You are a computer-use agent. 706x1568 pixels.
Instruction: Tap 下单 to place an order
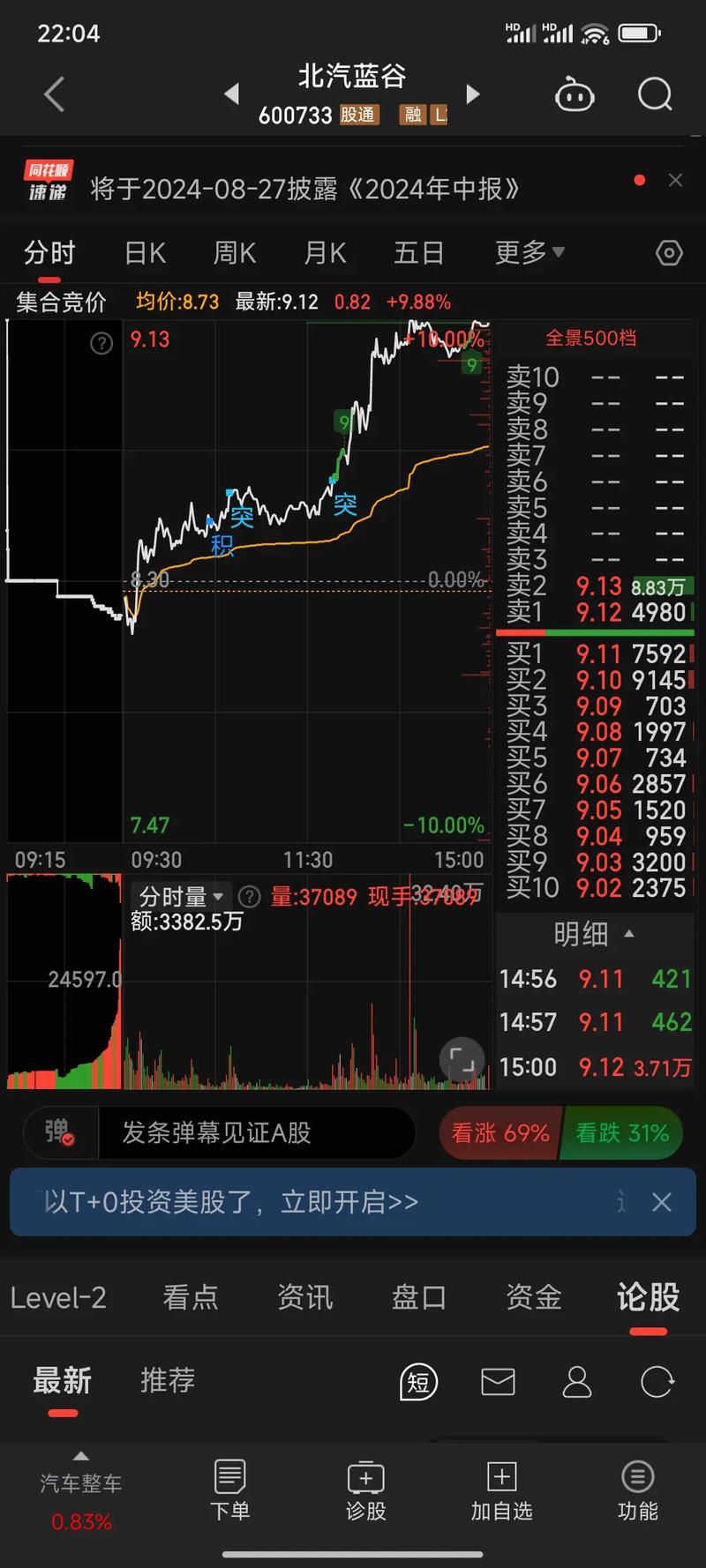[x=229, y=1490]
